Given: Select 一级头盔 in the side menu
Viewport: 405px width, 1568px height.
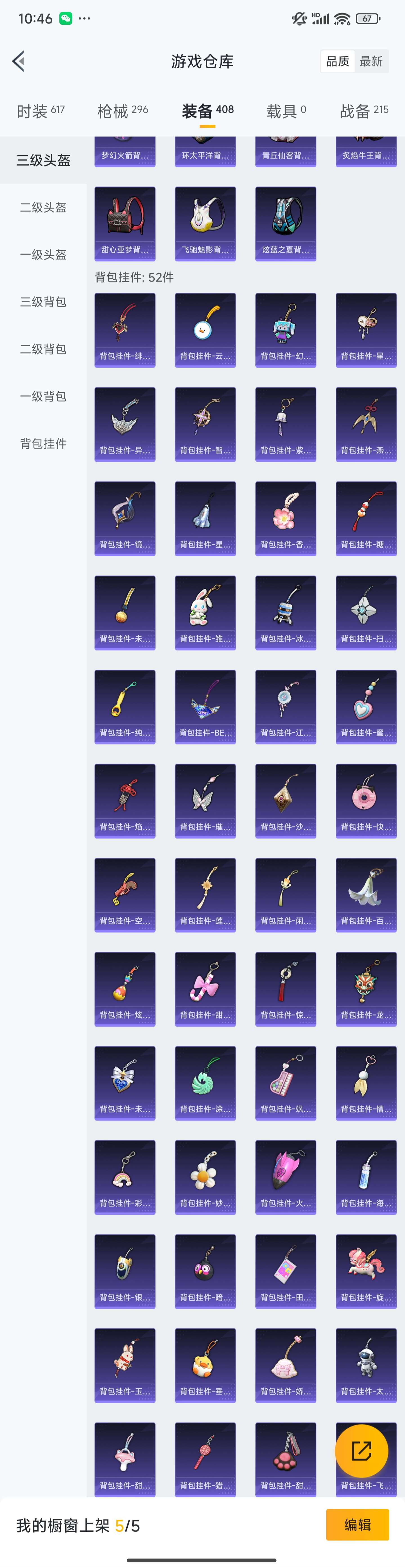Looking at the screenshot, I should click(x=43, y=255).
